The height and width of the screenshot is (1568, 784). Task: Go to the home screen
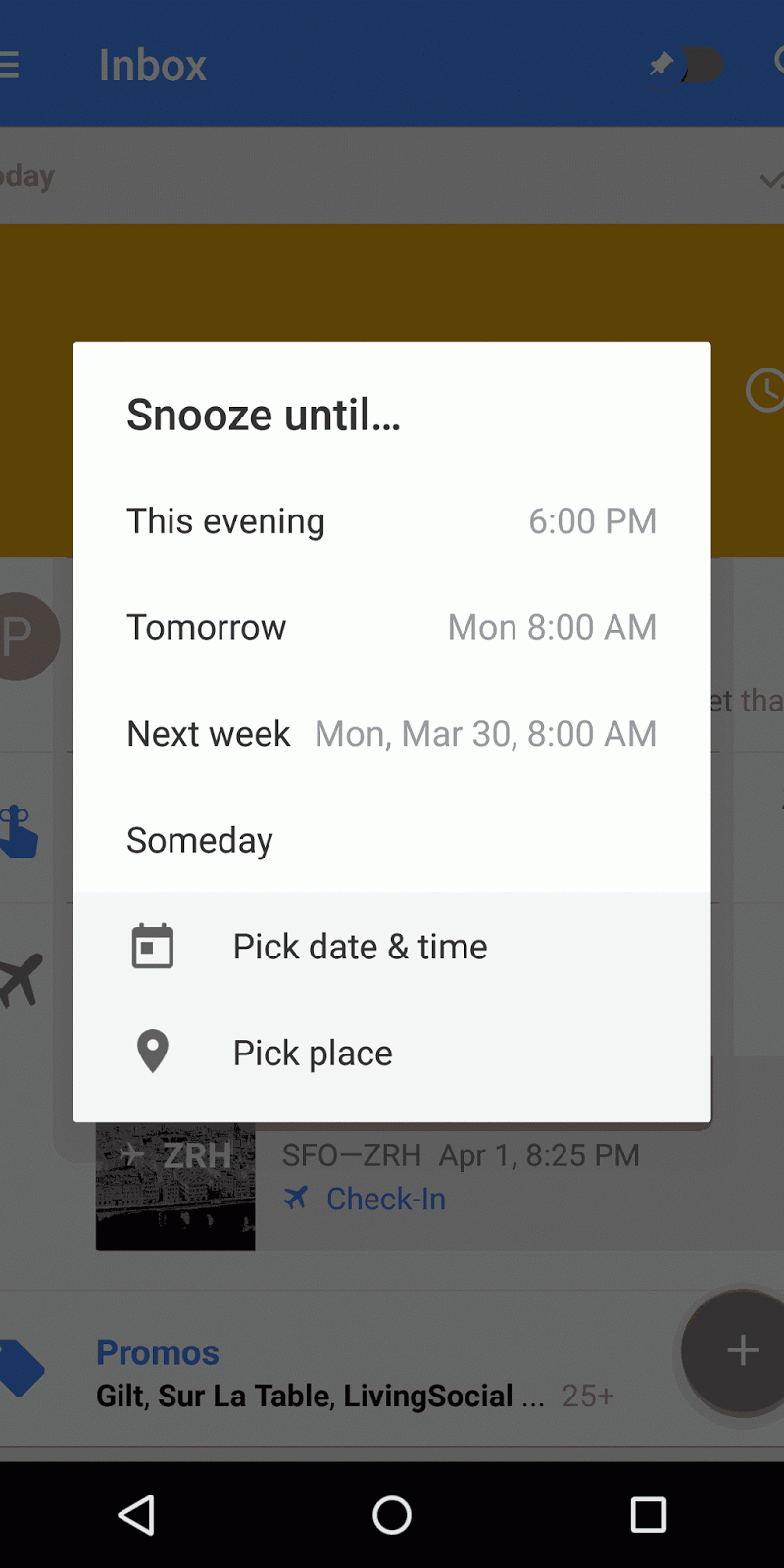[392, 1515]
